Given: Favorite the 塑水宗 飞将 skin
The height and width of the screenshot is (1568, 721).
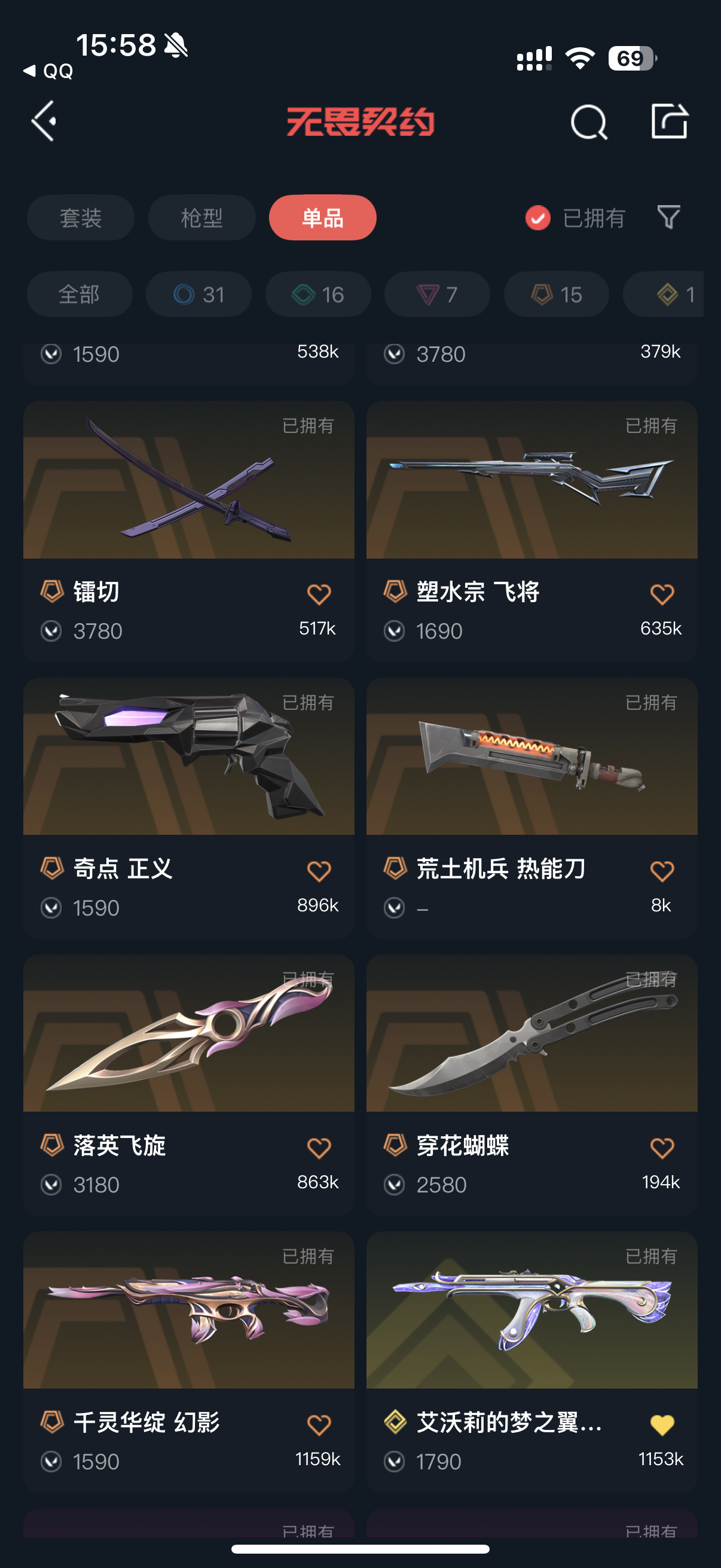Looking at the screenshot, I should [662, 594].
